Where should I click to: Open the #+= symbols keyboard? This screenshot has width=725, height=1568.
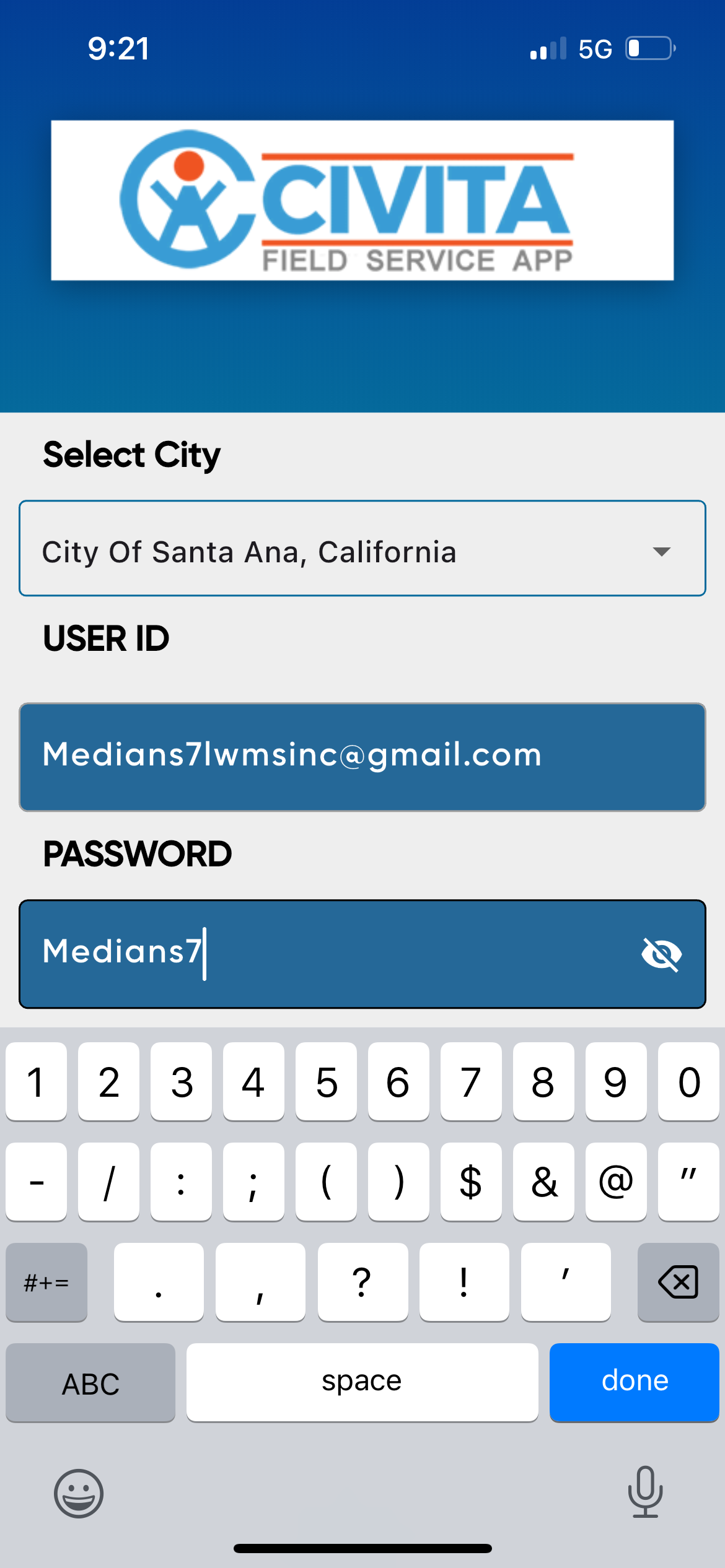(x=46, y=1281)
